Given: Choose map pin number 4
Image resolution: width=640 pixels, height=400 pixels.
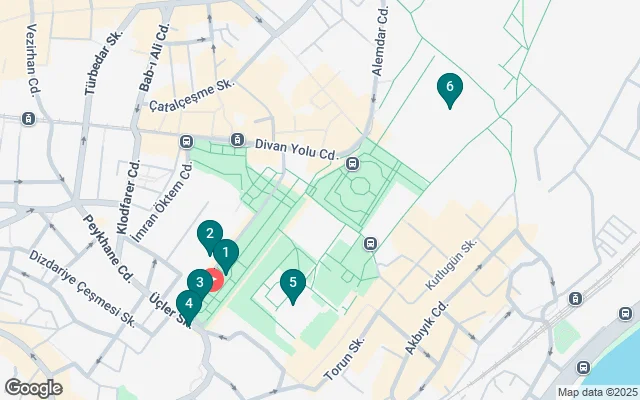Looking at the screenshot, I should point(188,303).
